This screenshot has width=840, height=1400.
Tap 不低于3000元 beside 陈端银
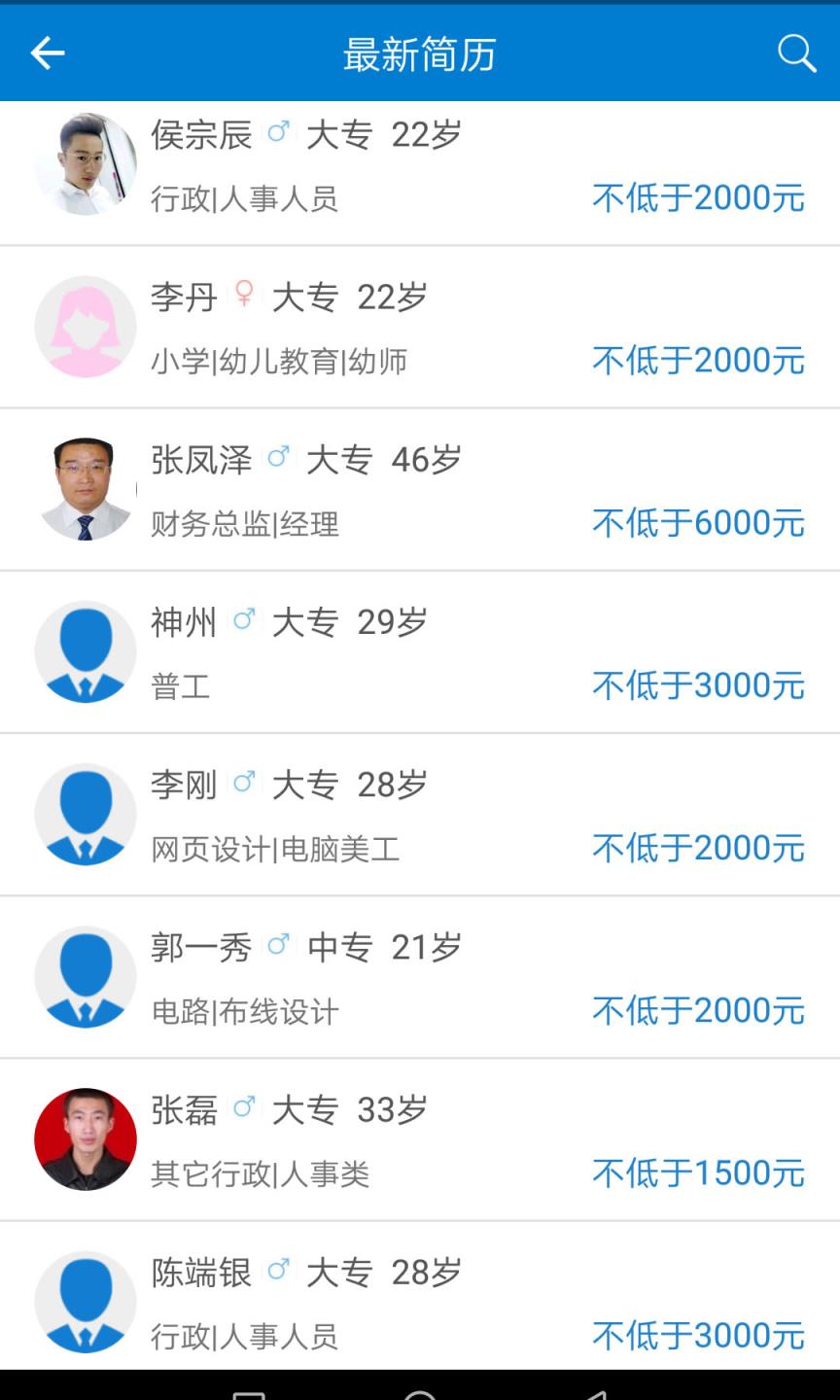(697, 1336)
